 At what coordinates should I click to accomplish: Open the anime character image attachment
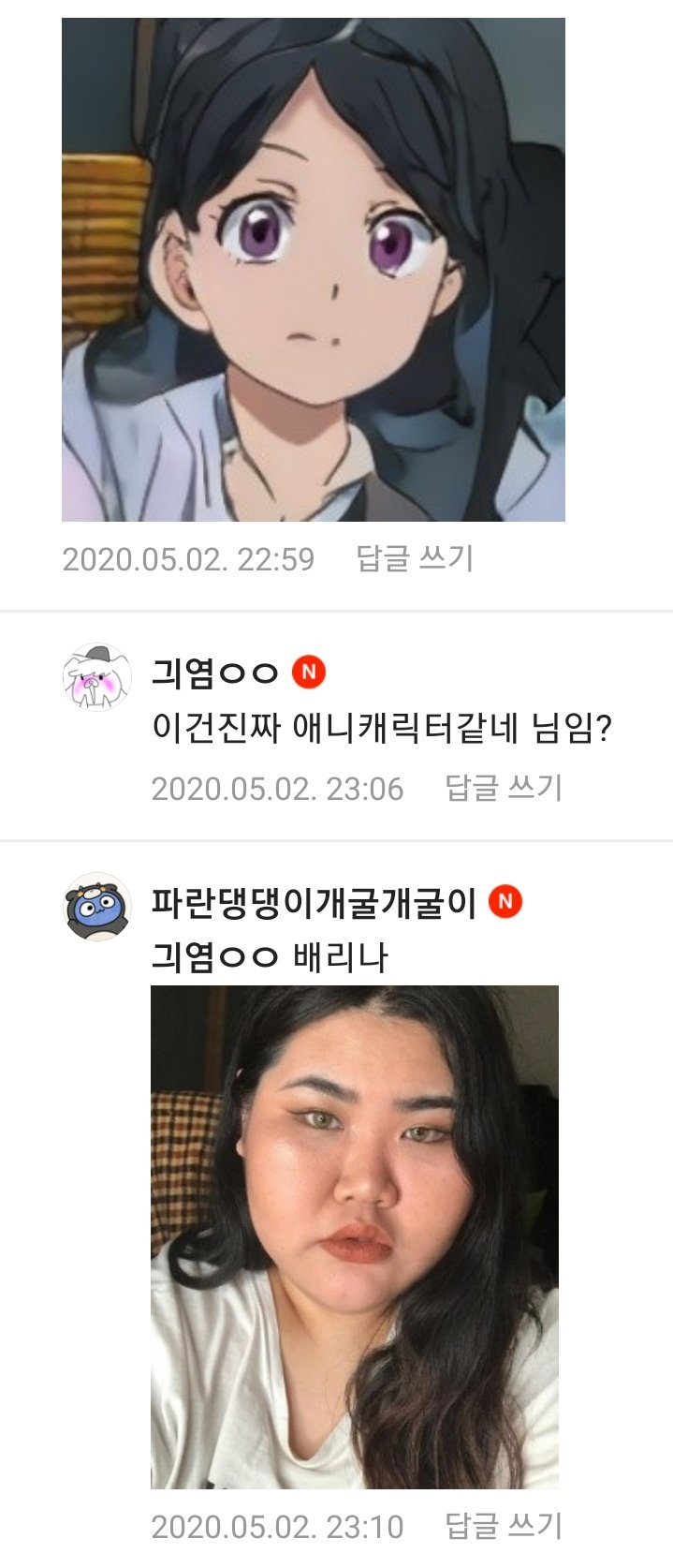pyautogui.click(x=313, y=269)
